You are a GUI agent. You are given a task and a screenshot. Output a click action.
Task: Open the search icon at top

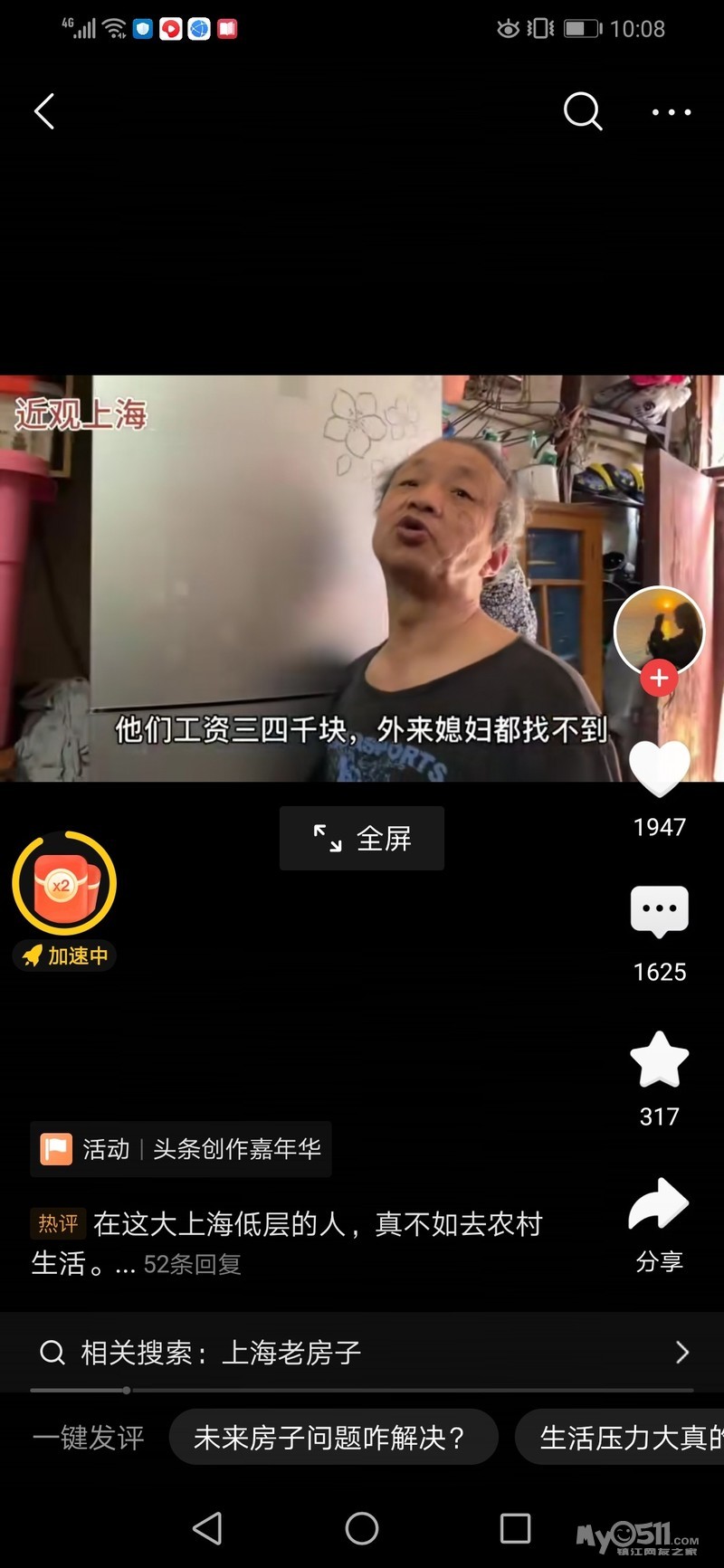(582, 112)
